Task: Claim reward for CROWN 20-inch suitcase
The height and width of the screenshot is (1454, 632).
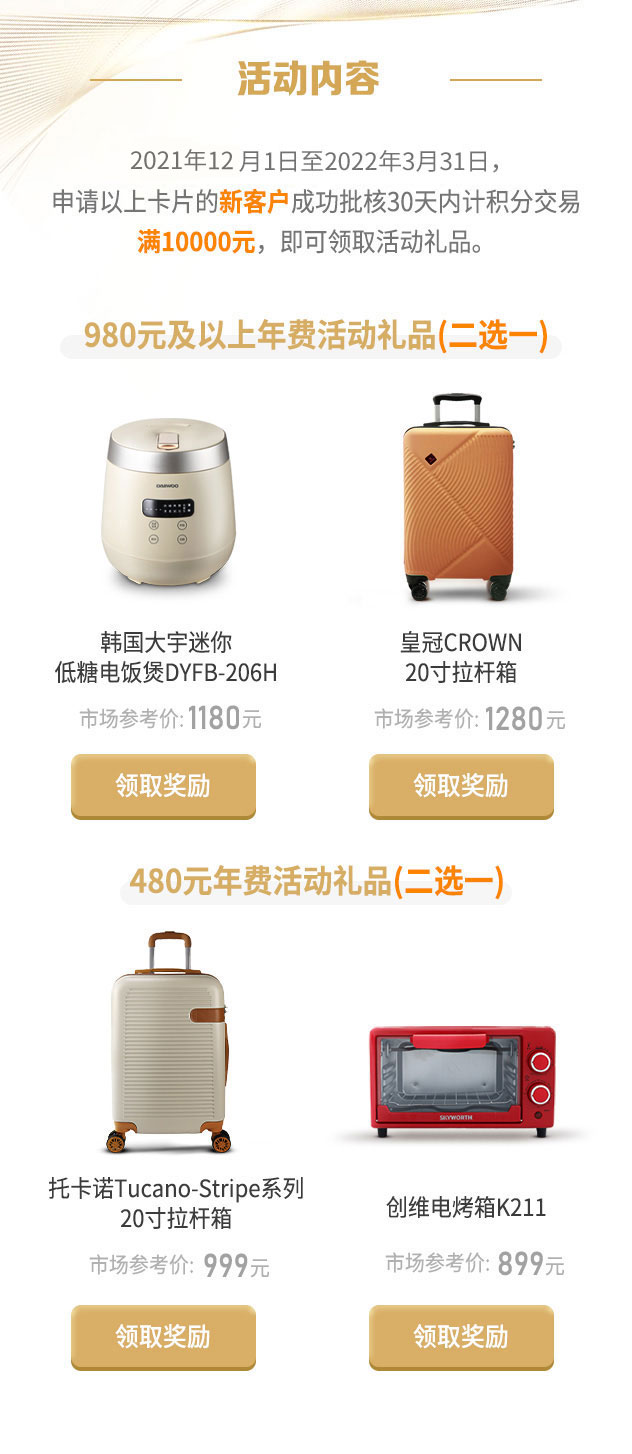Action: pyautogui.click(x=461, y=785)
